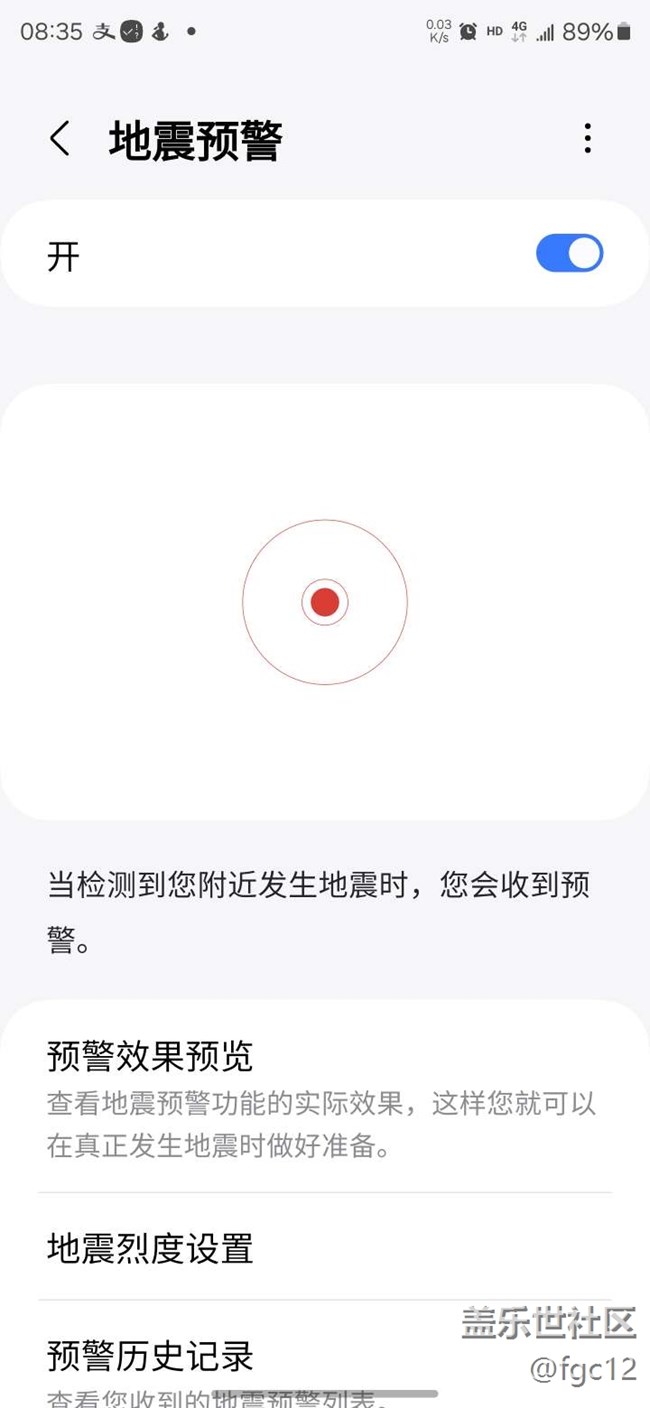650x1408 pixels.
Task: Open 预警效果预览
Action: click(x=324, y=1098)
